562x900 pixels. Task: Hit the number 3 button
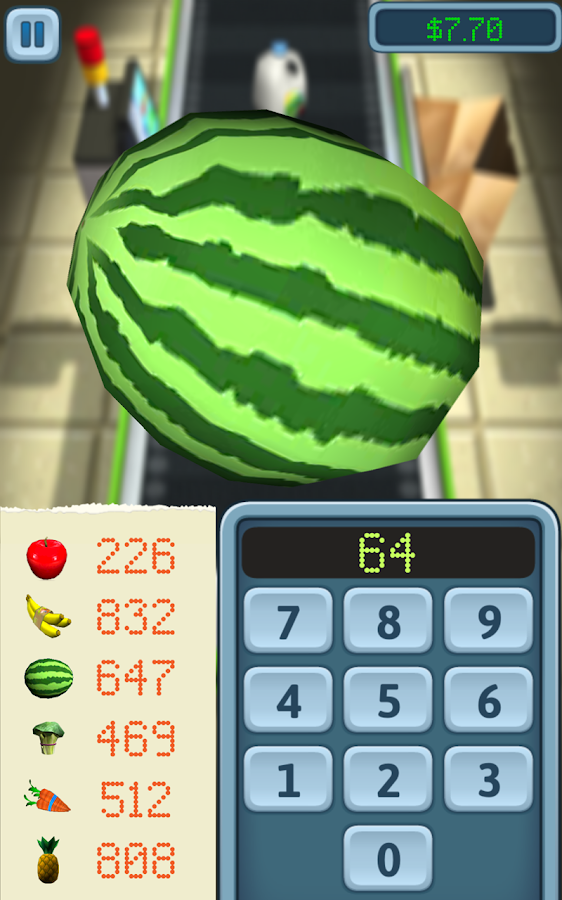489,779
